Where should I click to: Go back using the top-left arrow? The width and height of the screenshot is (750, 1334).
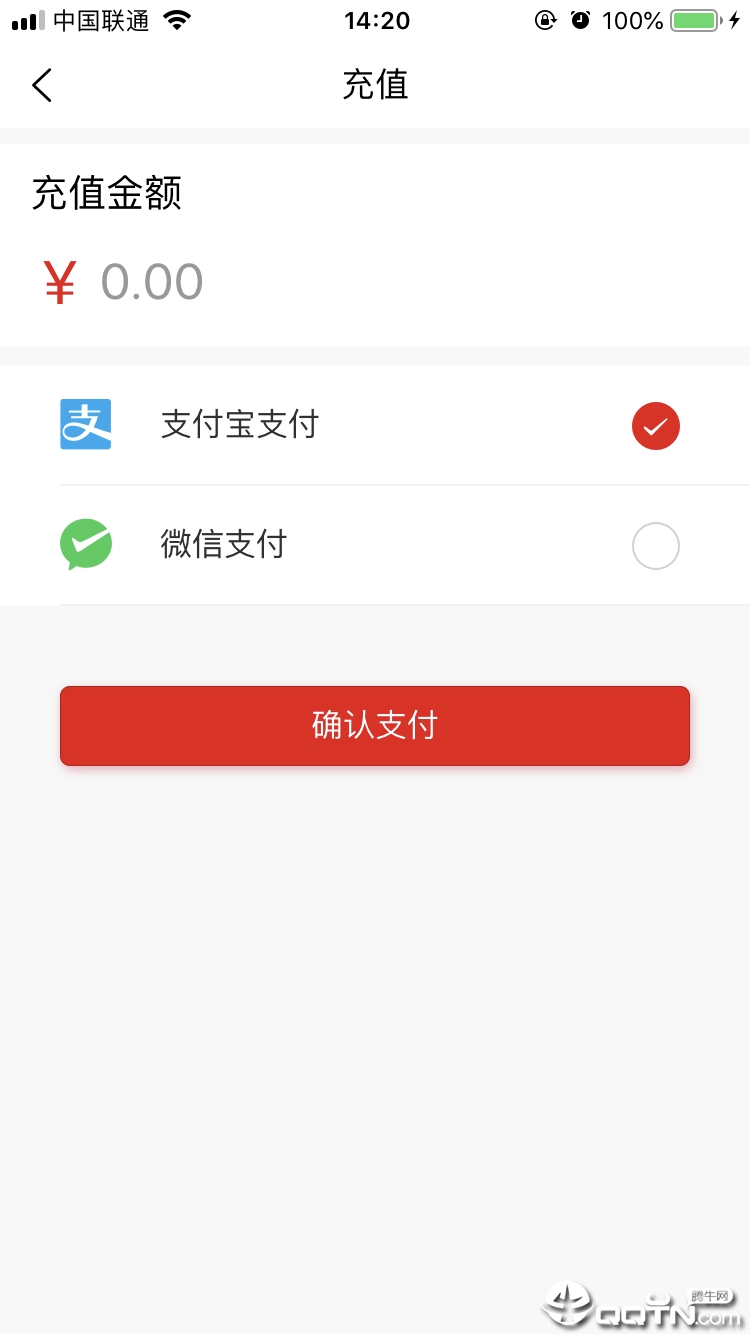[42, 86]
